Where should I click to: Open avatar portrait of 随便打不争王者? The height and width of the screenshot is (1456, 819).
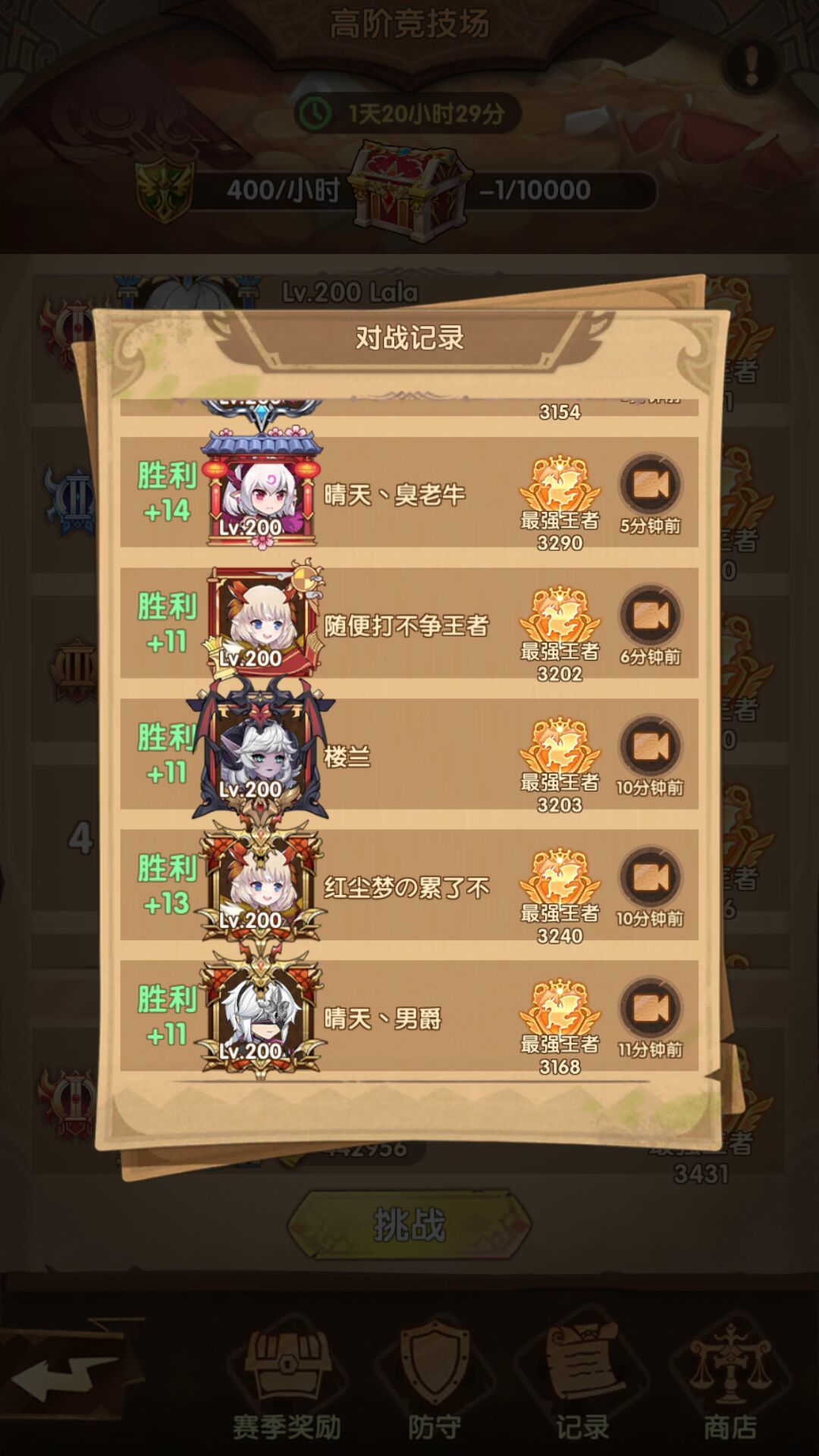(262, 622)
